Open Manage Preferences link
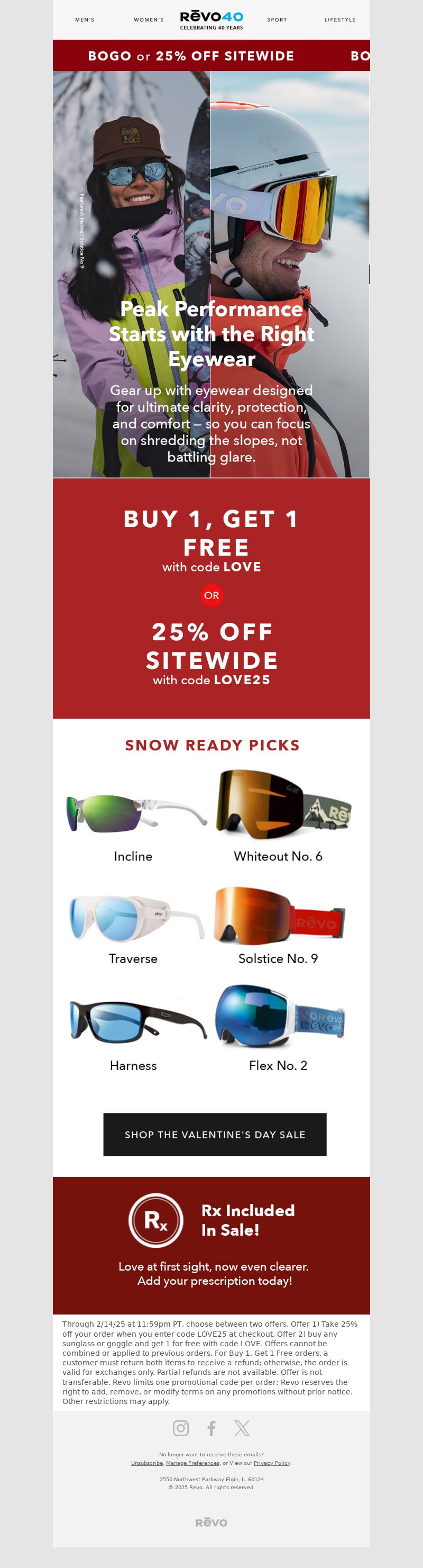This screenshot has width=423, height=1568. click(x=192, y=1463)
